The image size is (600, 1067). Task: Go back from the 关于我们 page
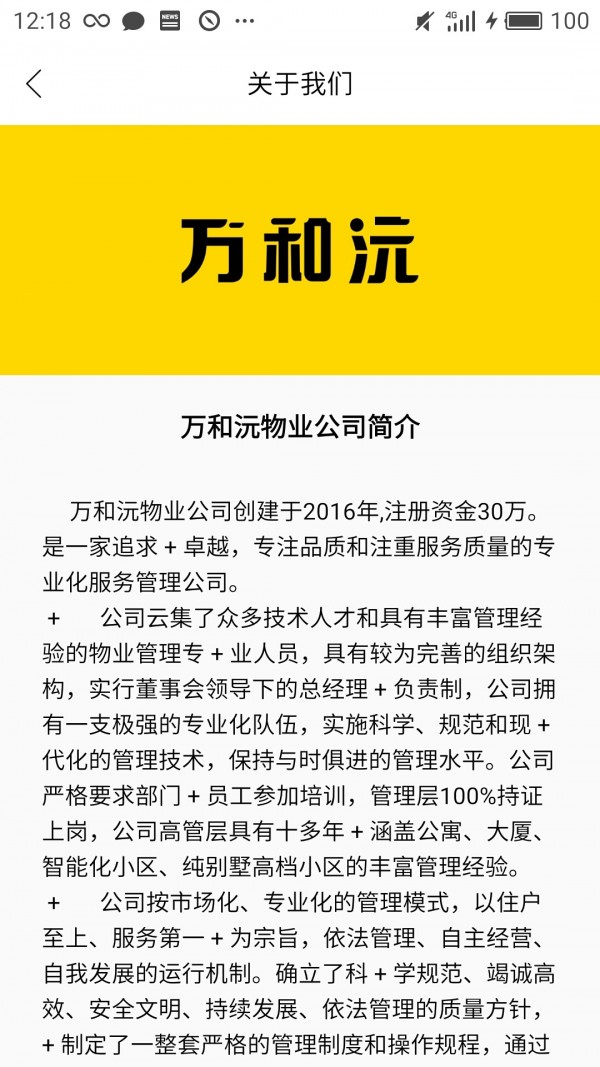34,83
